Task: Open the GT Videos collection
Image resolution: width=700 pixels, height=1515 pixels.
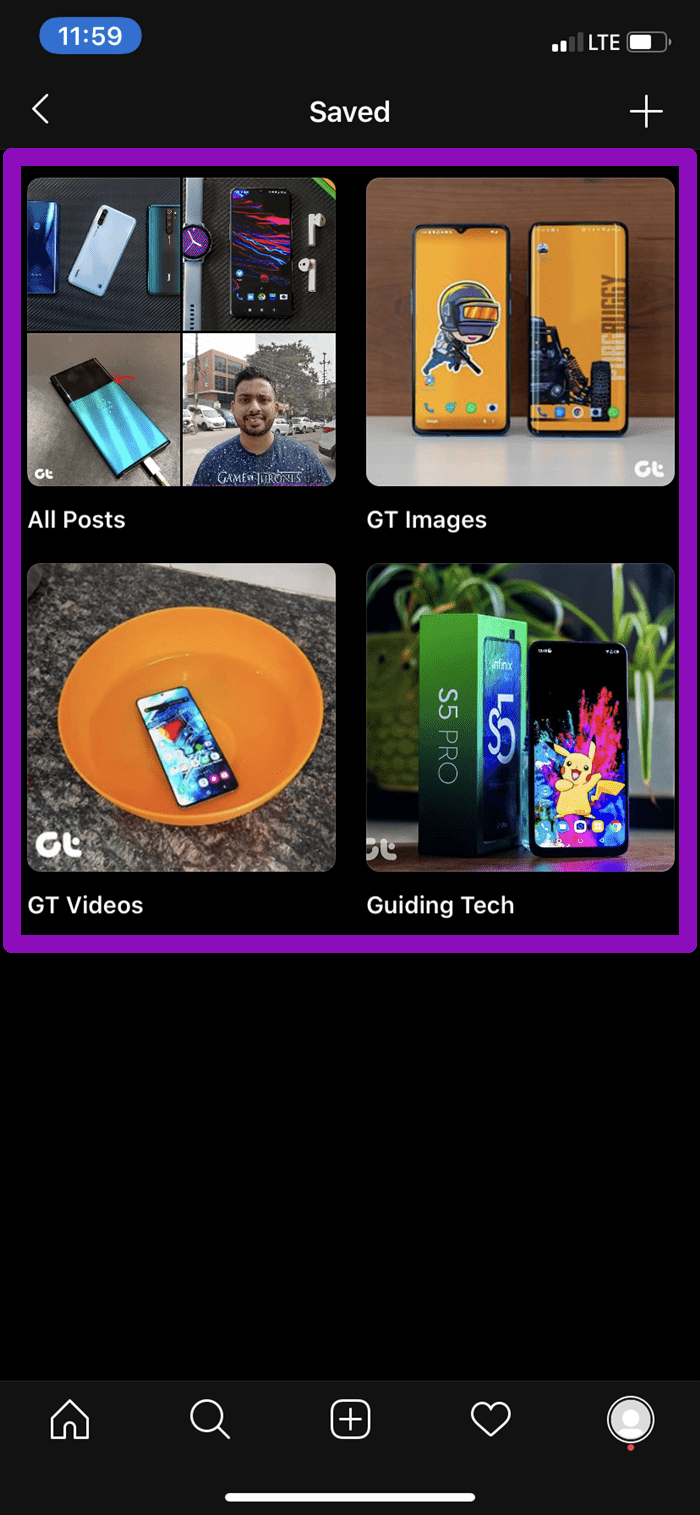Action: click(x=181, y=717)
